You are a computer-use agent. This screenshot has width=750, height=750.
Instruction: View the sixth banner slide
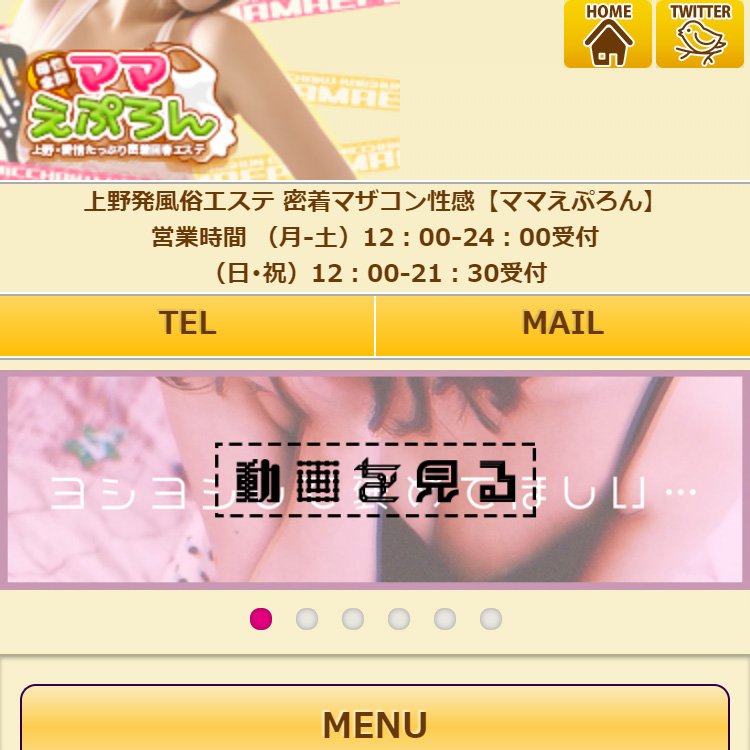pos(491,619)
